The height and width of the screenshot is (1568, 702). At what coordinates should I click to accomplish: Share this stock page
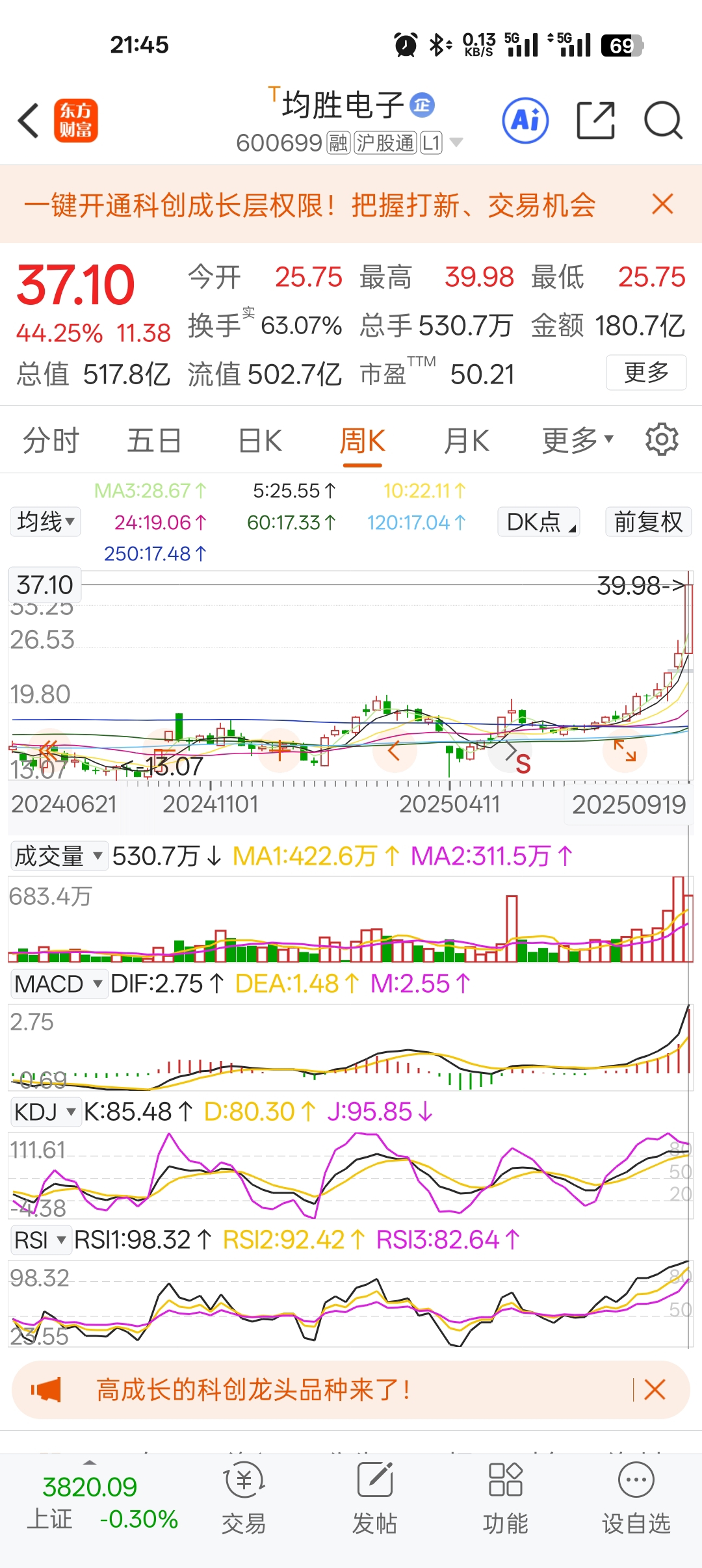tap(595, 120)
